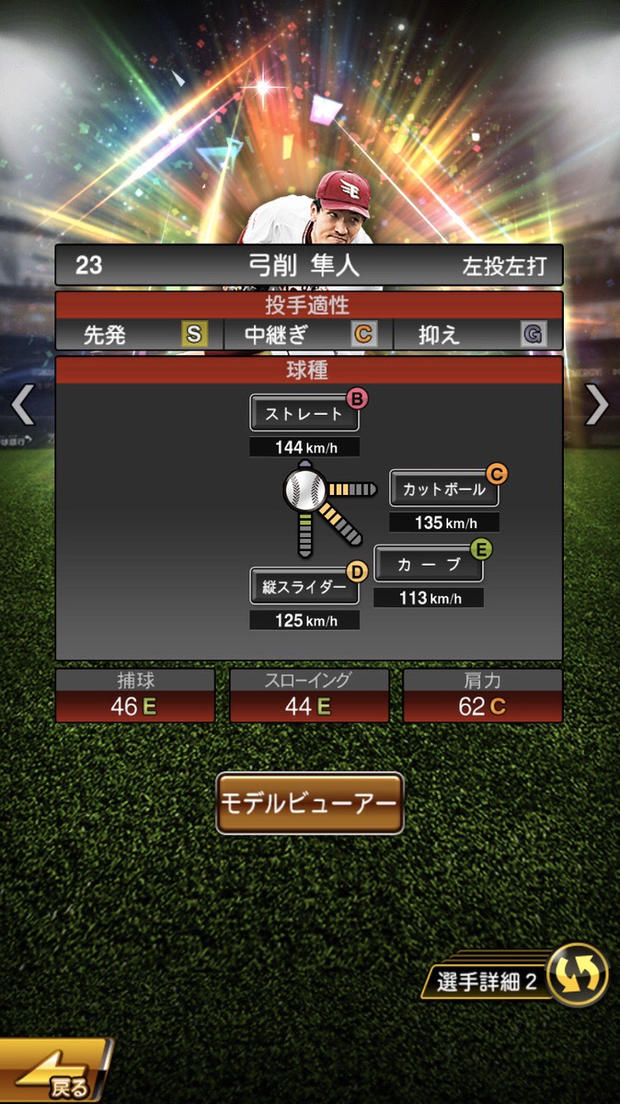Go to the next player with right arrow
Image resolution: width=620 pixels, height=1104 pixels.
pyautogui.click(x=597, y=405)
